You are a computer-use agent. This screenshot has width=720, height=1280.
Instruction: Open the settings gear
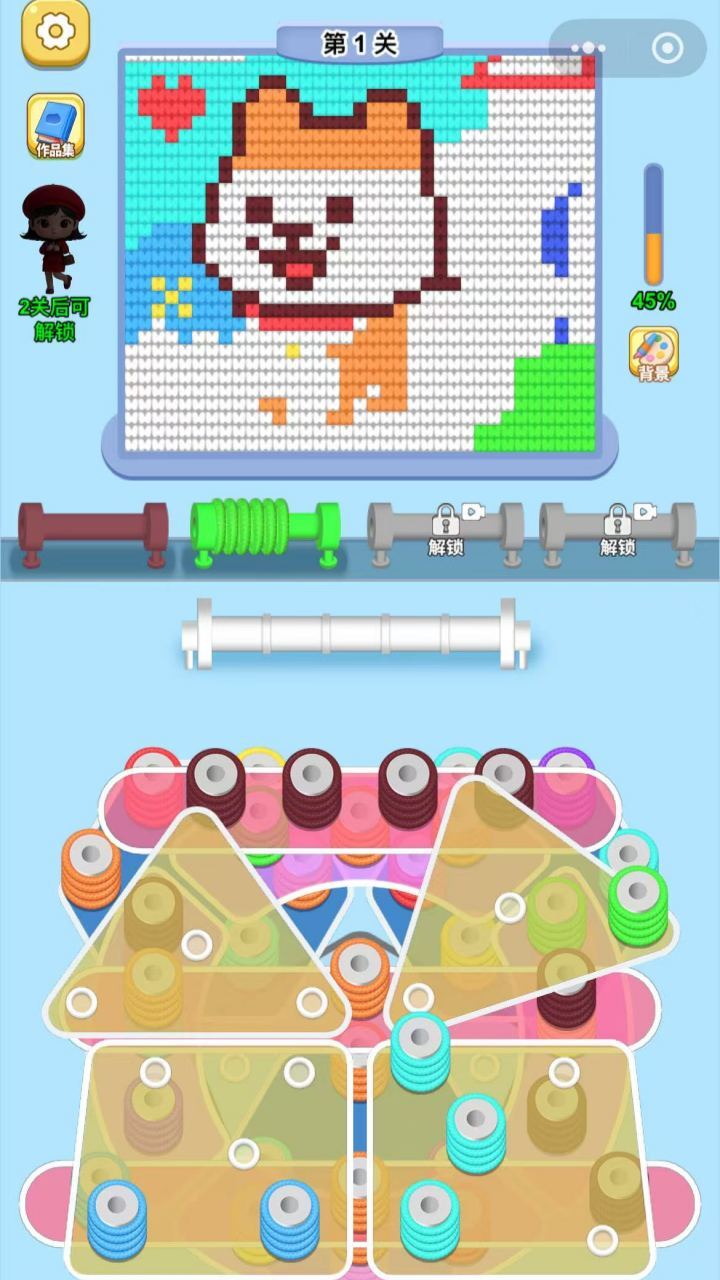click(56, 32)
